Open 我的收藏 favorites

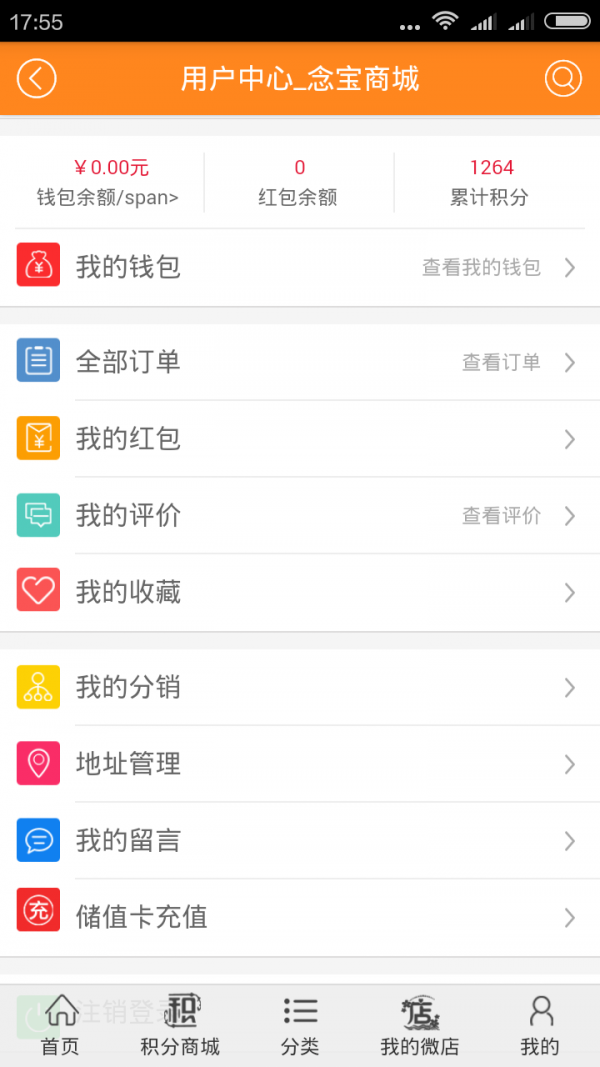[x=300, y=592]
